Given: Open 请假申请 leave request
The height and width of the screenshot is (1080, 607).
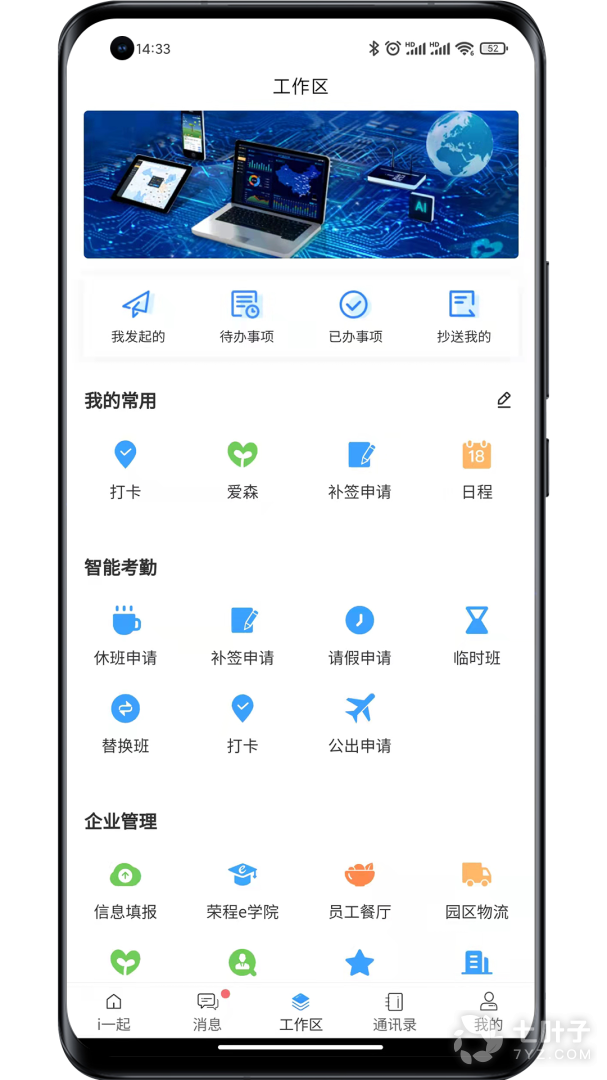Looking at the screenshot, I should [359, 634].
